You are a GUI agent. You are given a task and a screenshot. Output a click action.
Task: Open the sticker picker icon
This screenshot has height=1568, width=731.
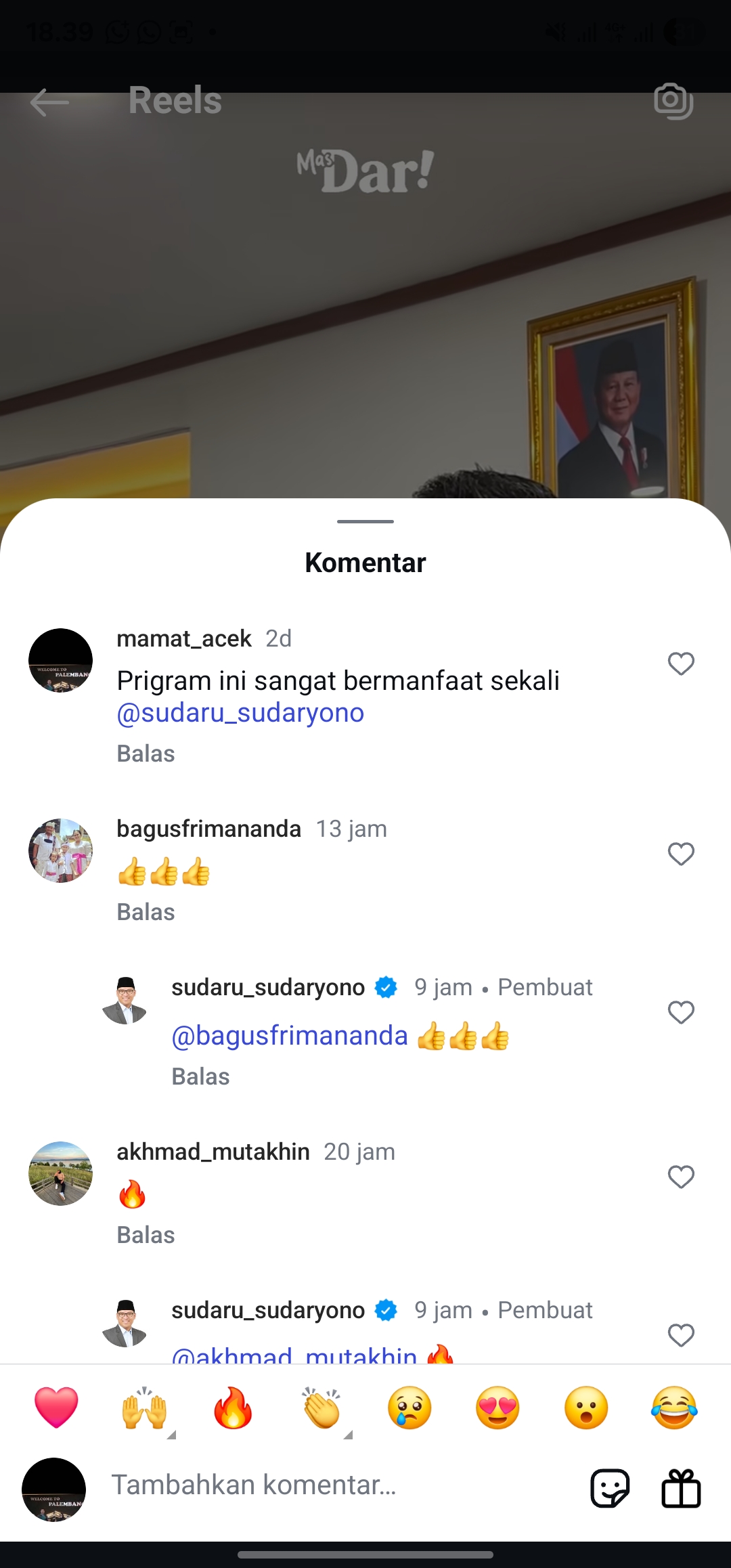[x=610, y=1488]
